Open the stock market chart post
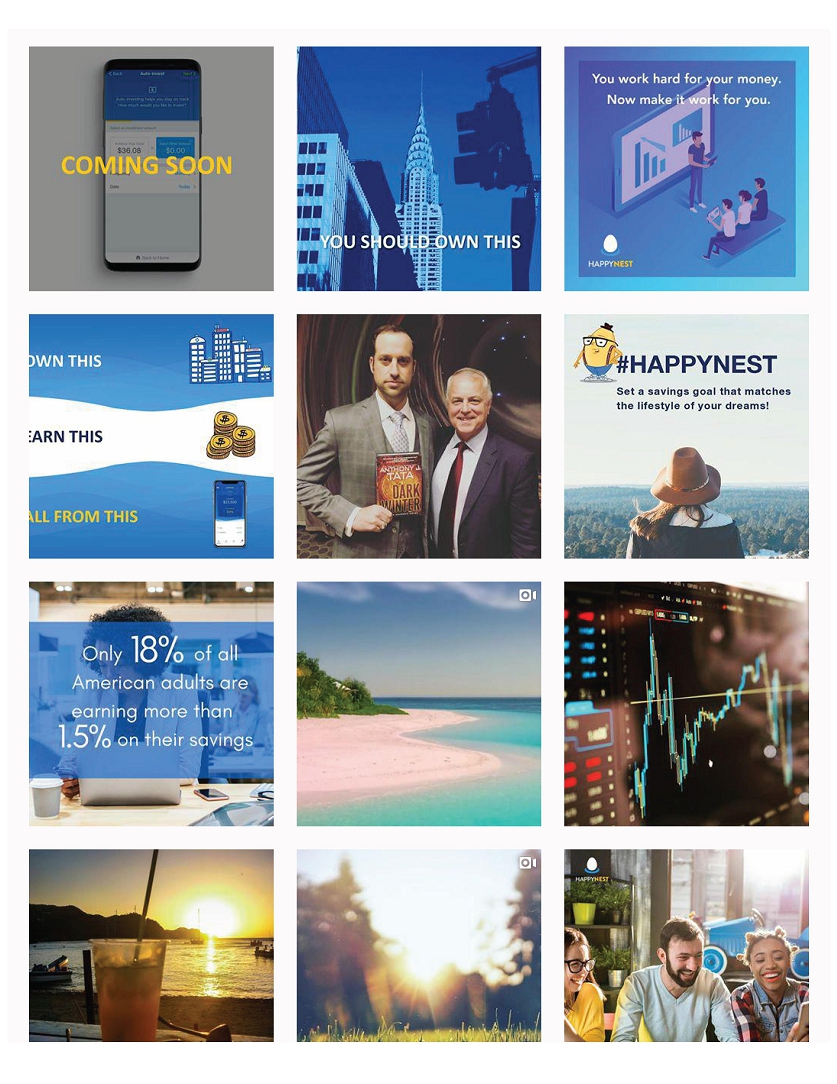The width and height of the screenshot is (837, 1084). coord(686,703)
